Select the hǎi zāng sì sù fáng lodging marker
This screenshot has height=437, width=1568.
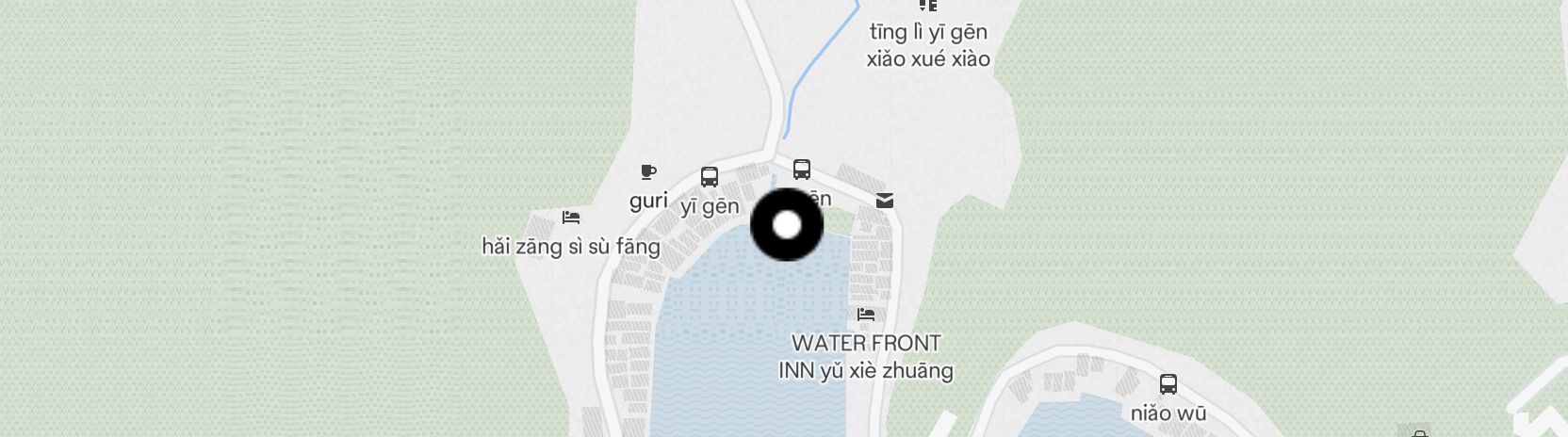pos(570,218)
